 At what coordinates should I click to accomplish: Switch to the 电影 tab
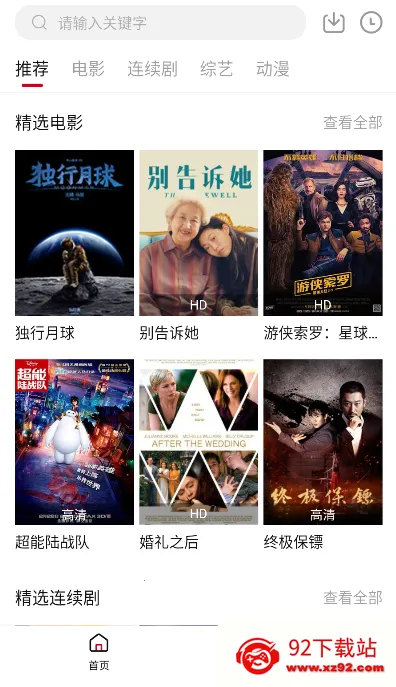(88, 69)
